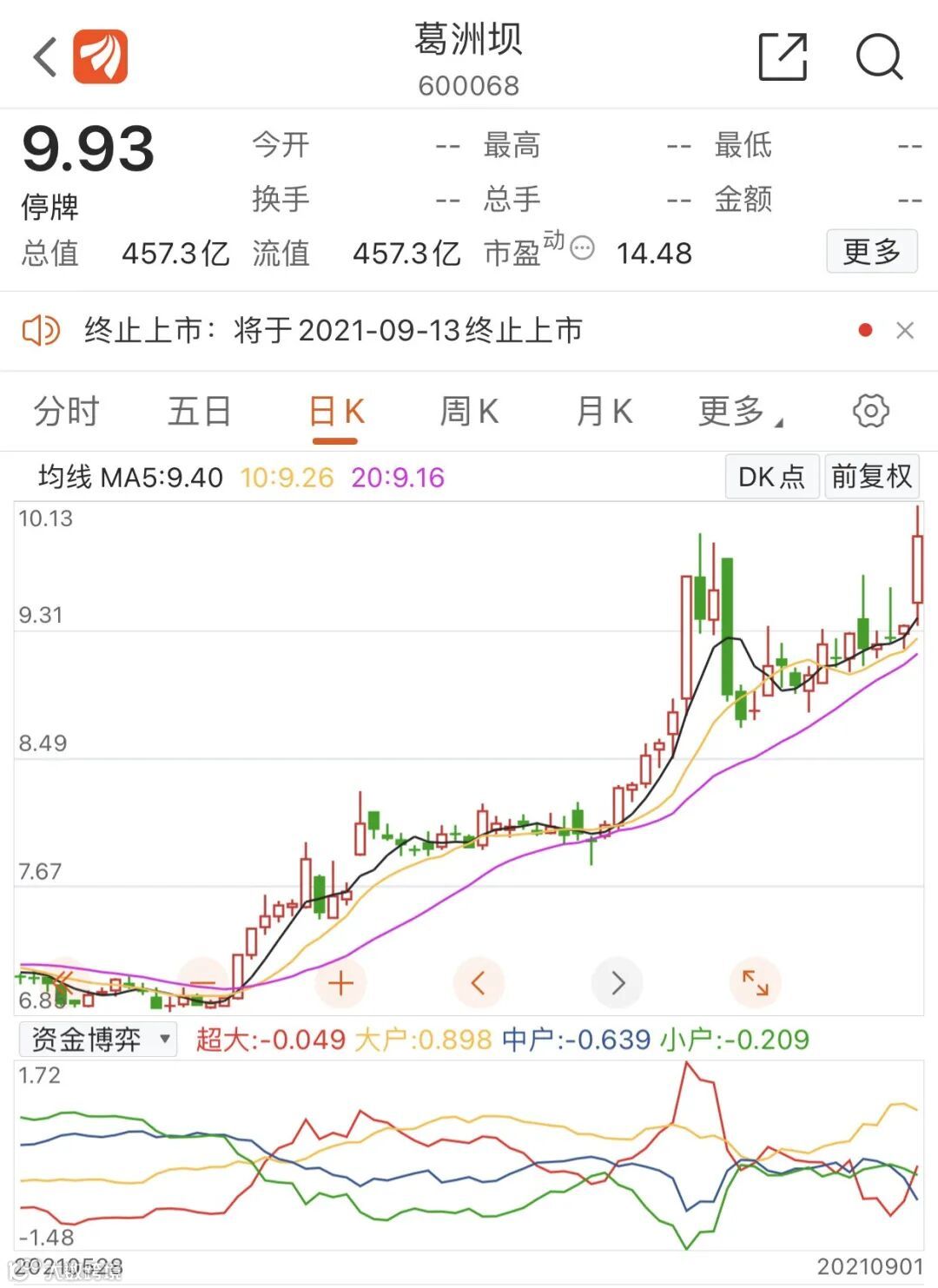
Task: Zoom in the K-line chart with plus
Action: 340,983
